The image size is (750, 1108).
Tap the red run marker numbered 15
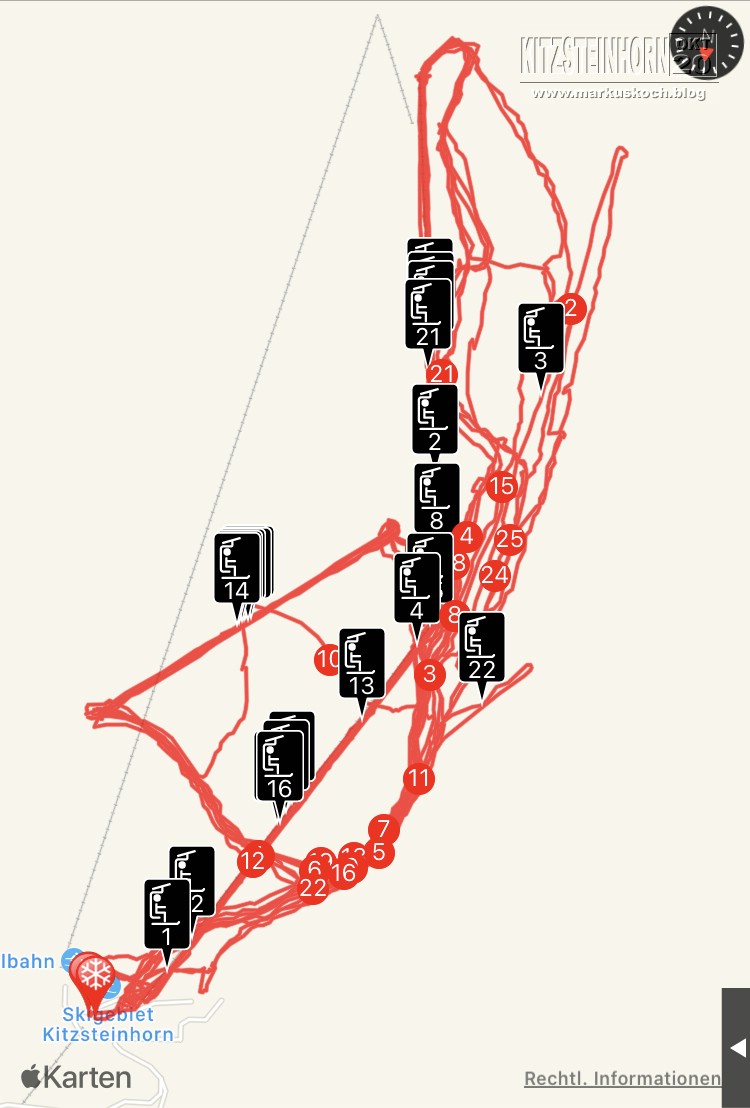(x=502, y=486)
